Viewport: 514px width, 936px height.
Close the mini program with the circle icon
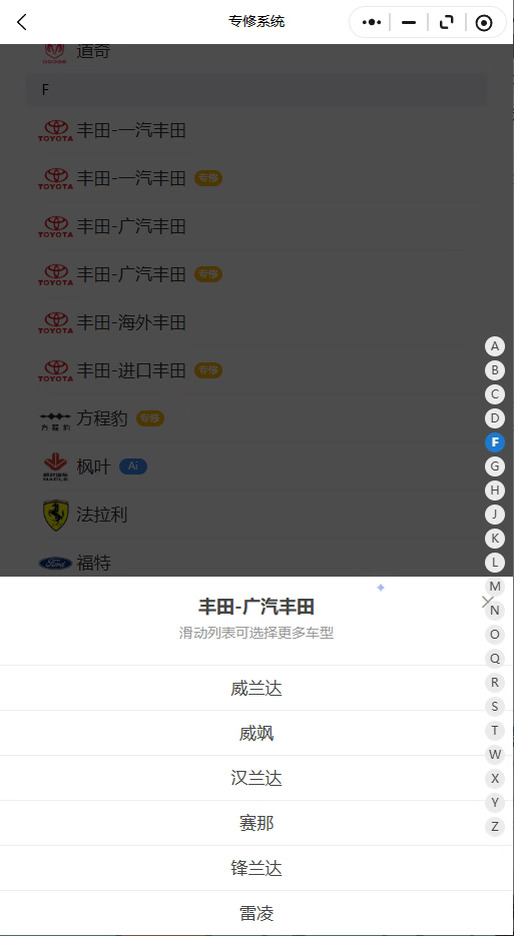coord(484,23)
